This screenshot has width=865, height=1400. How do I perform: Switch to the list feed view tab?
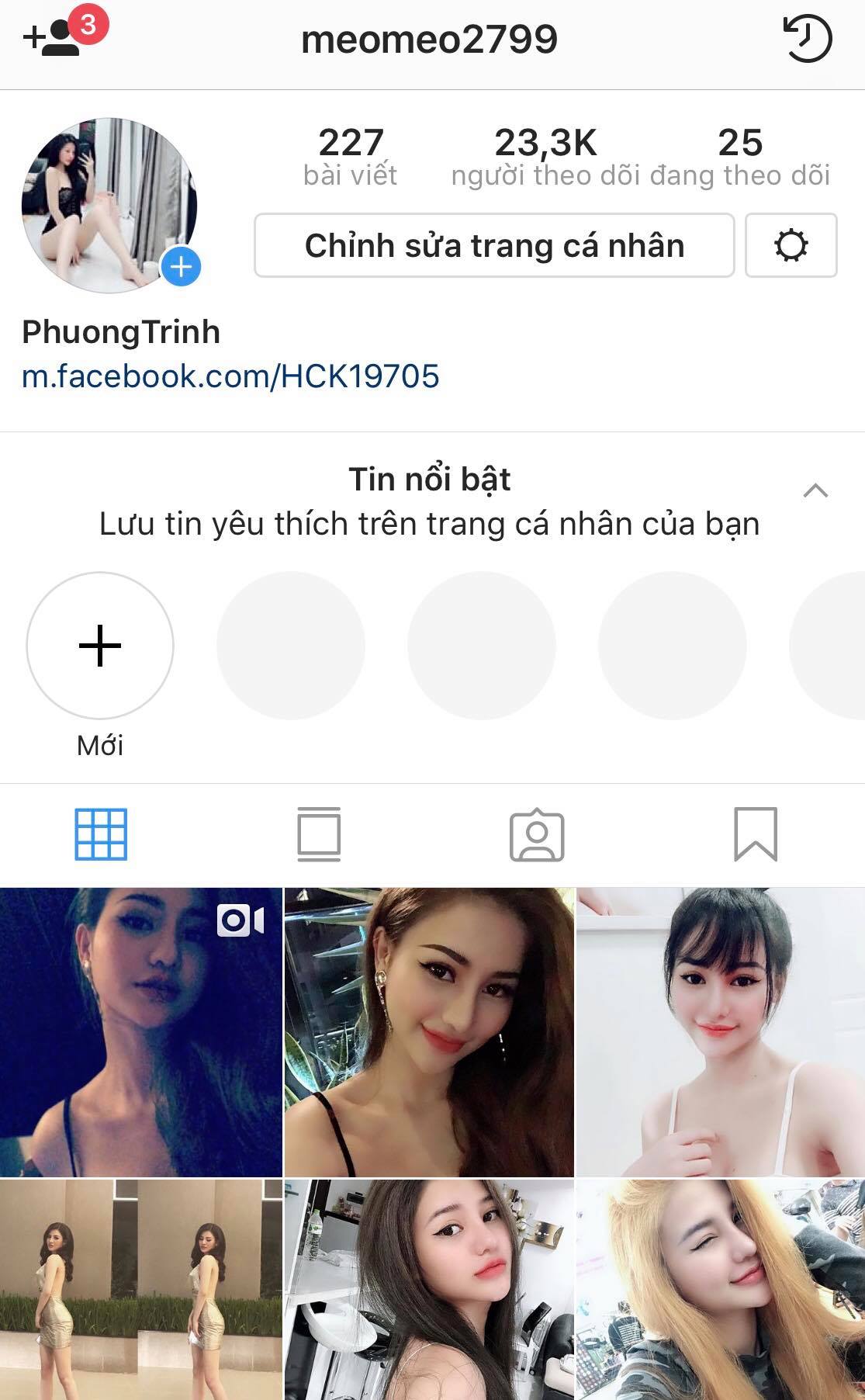(319, 834)
